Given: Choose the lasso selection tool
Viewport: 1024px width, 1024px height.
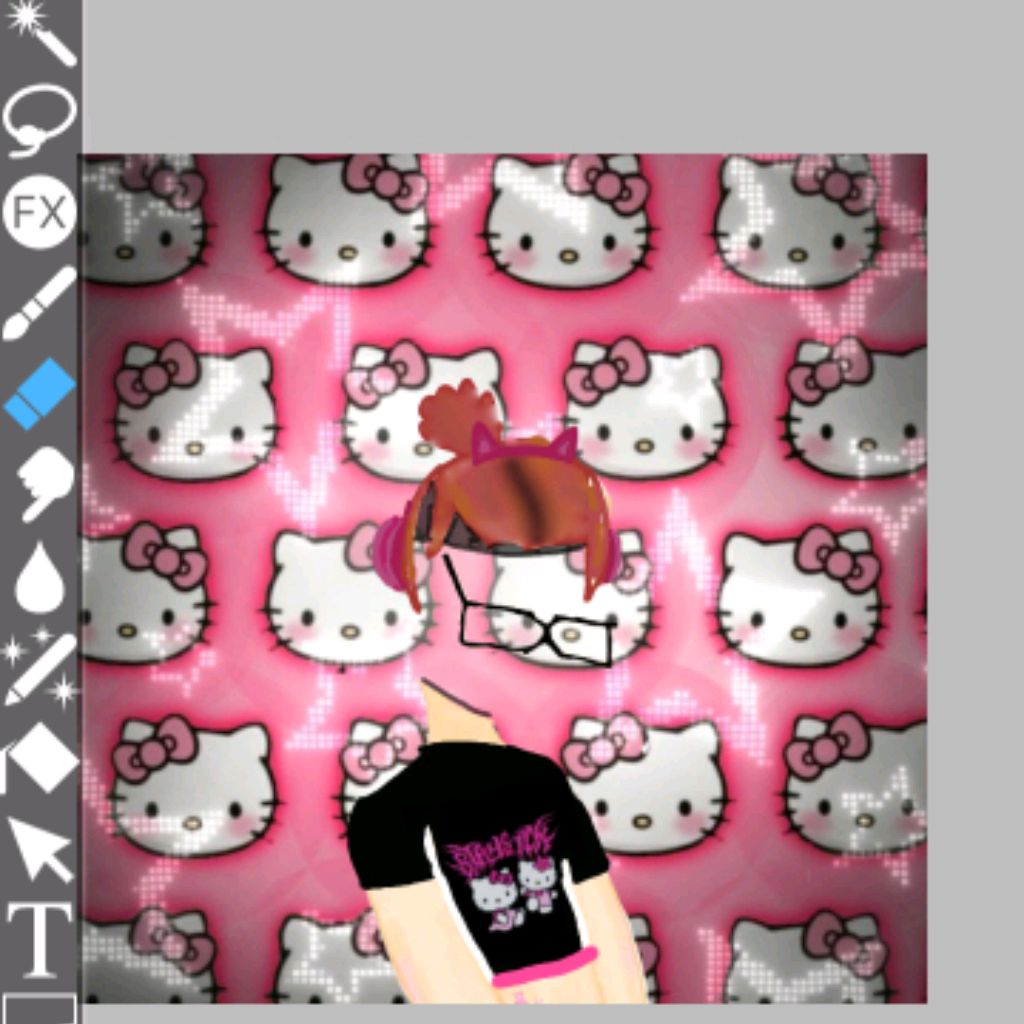Looking at the screenshot, I should click(40, 118).
